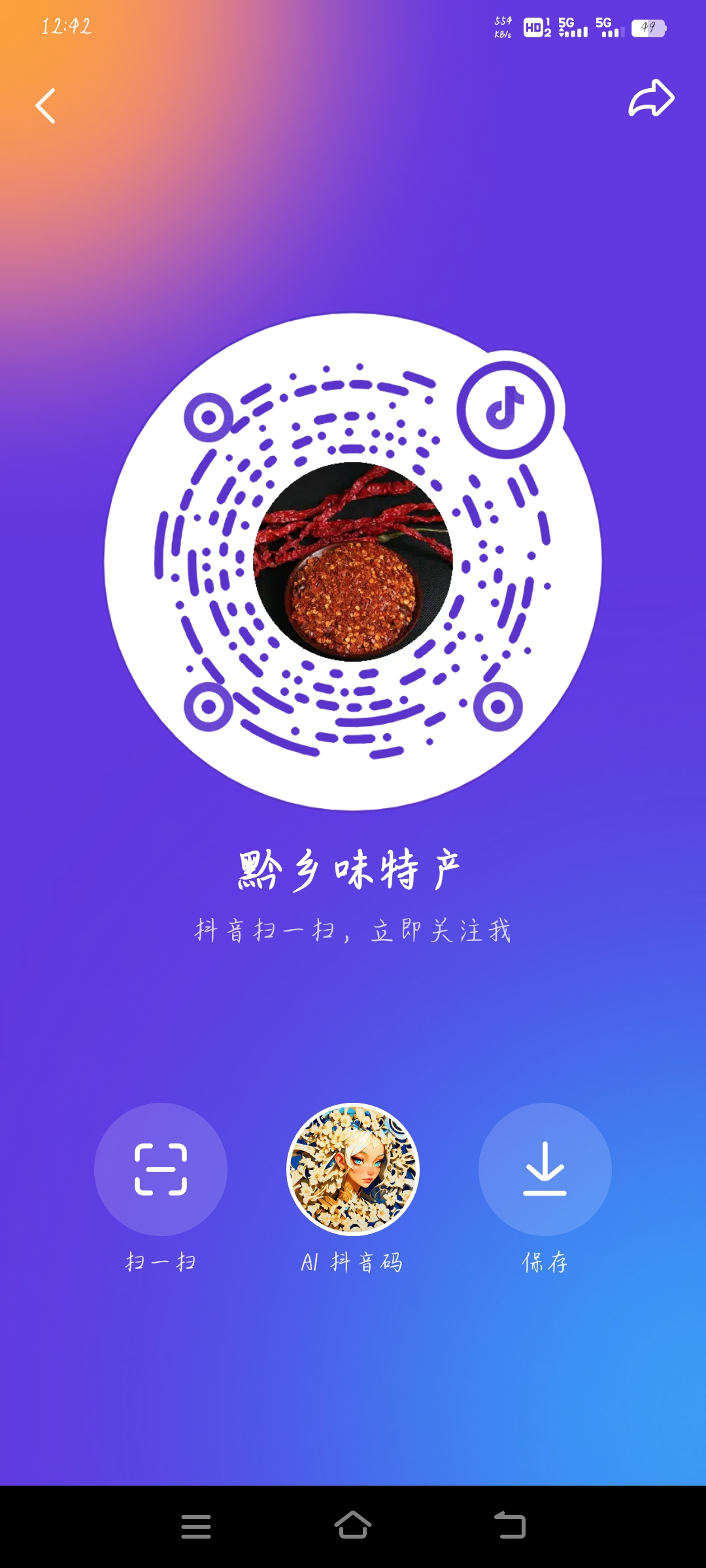The width and height of the screenshot is (706, 1568).
Task: Open the 扫一扫 scanner
Action: (x=161, y=1169)
